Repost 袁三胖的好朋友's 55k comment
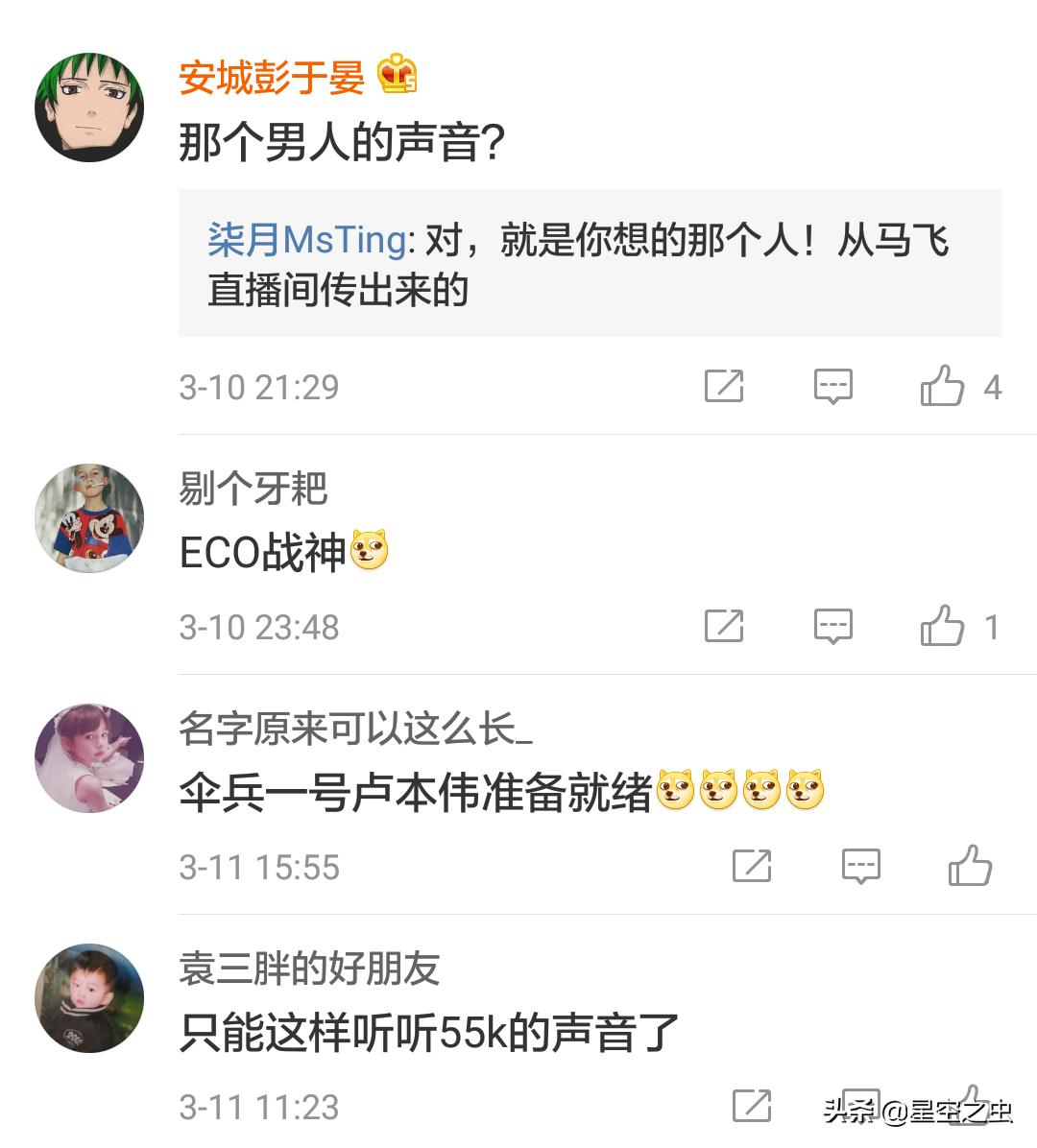 tap(752, 1106)
